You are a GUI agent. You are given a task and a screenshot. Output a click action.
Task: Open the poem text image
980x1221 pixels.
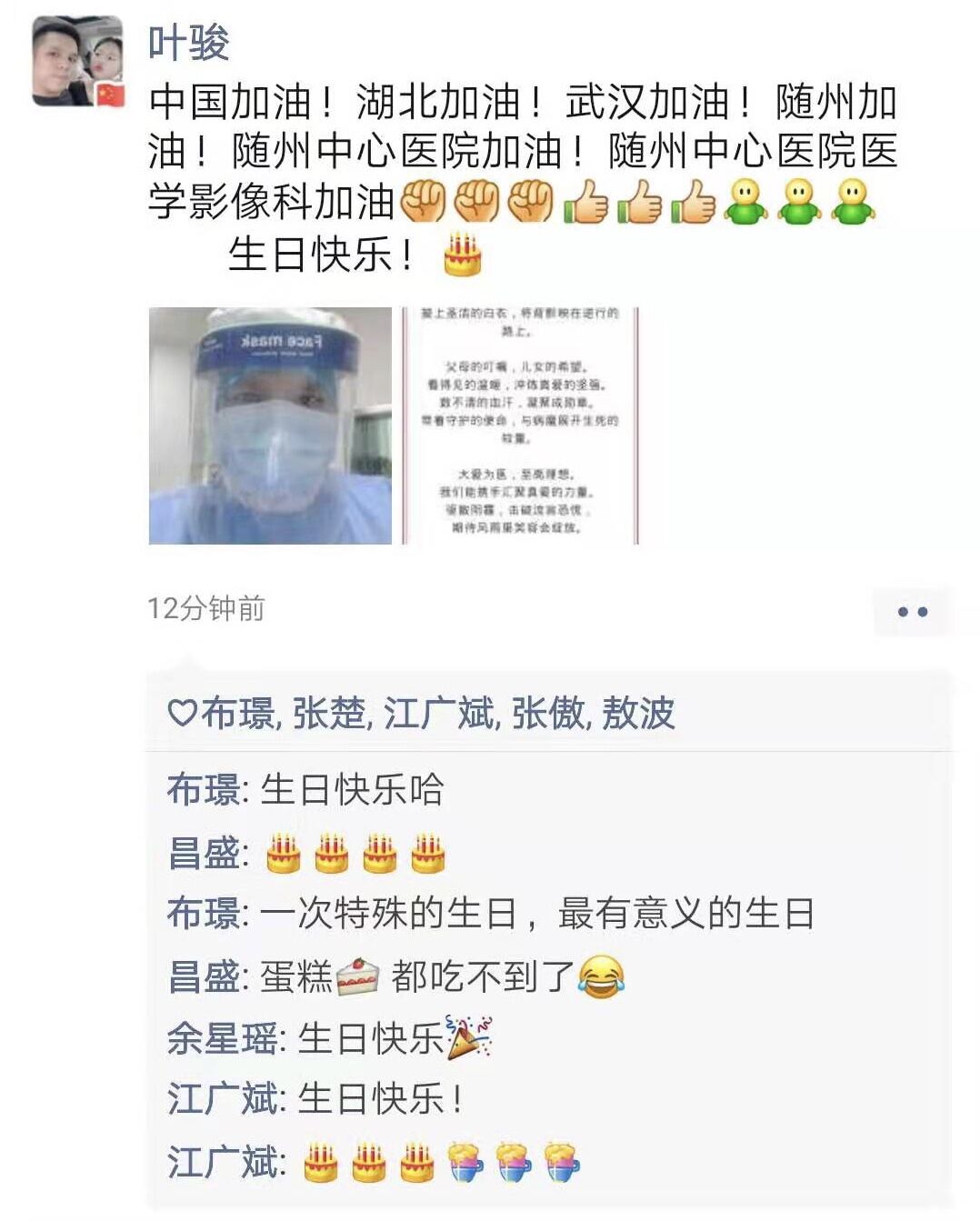pyautogui.click(x=520, y=425)
